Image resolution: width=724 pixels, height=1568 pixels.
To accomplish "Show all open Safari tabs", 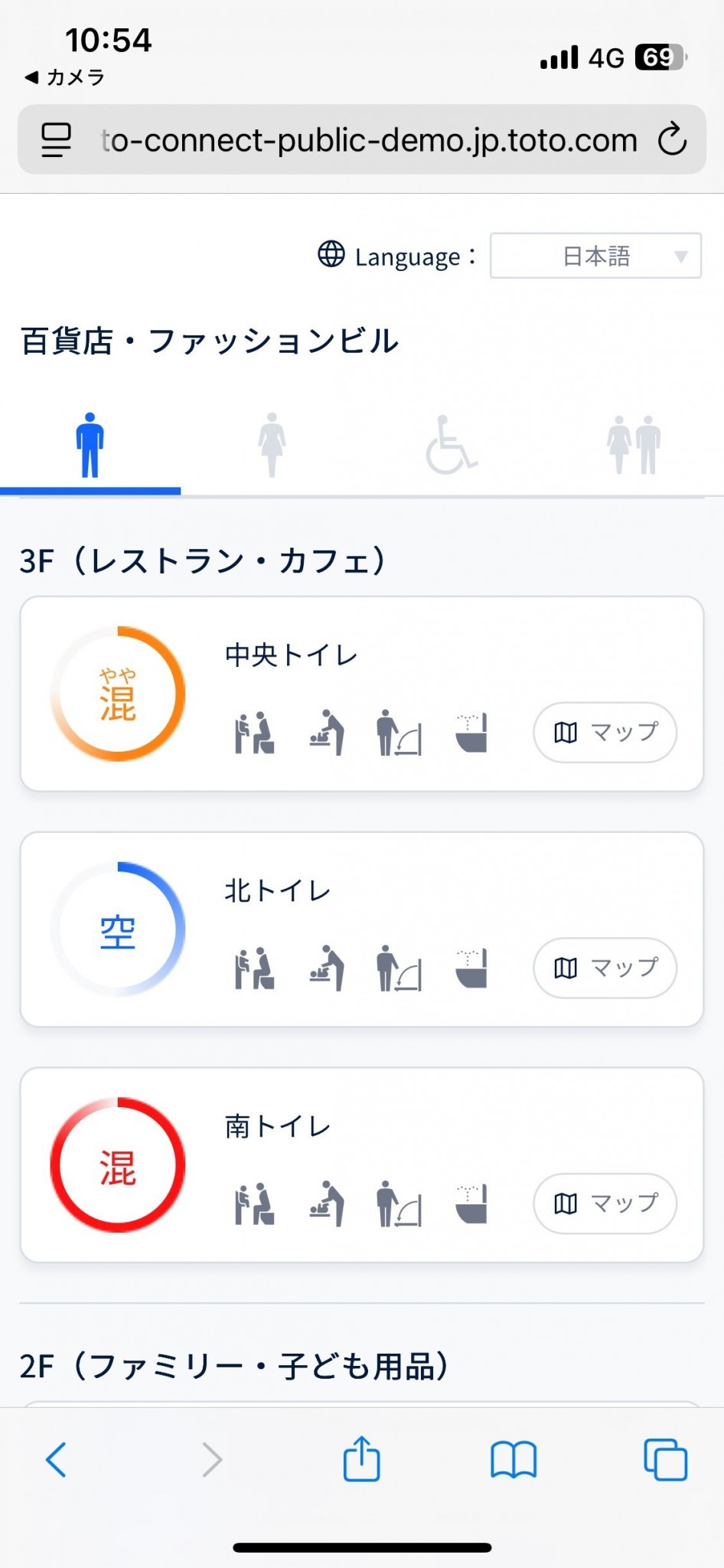I will coord(665,1459).
